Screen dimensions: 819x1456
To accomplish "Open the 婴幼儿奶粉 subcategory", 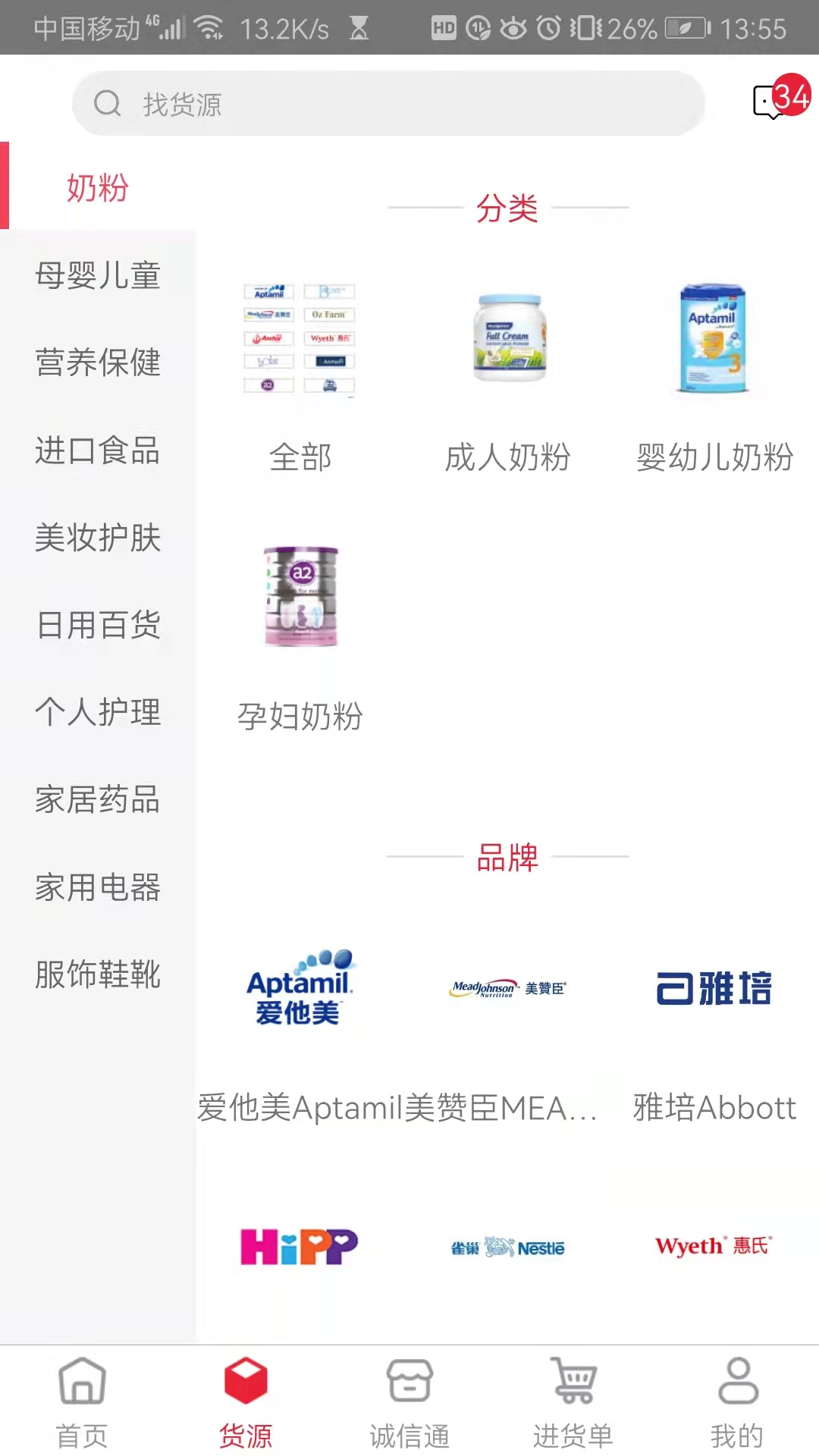I will (x=714, y=372).
